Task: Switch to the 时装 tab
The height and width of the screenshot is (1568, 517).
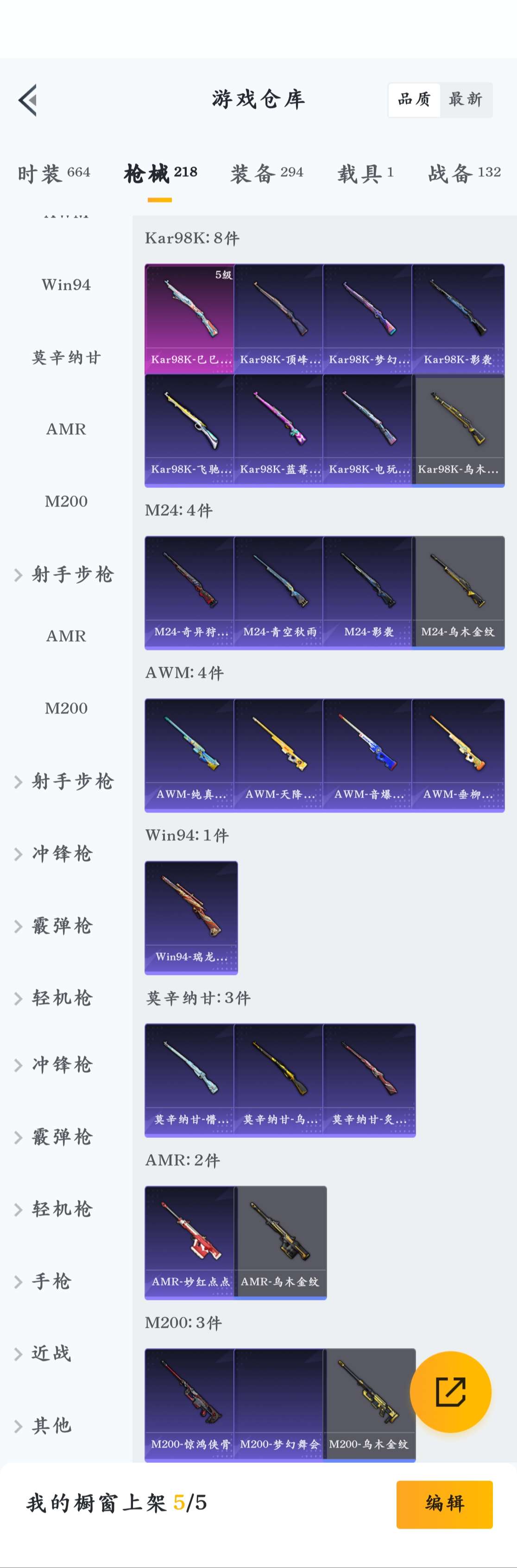Action: click(x=54, y=174)
